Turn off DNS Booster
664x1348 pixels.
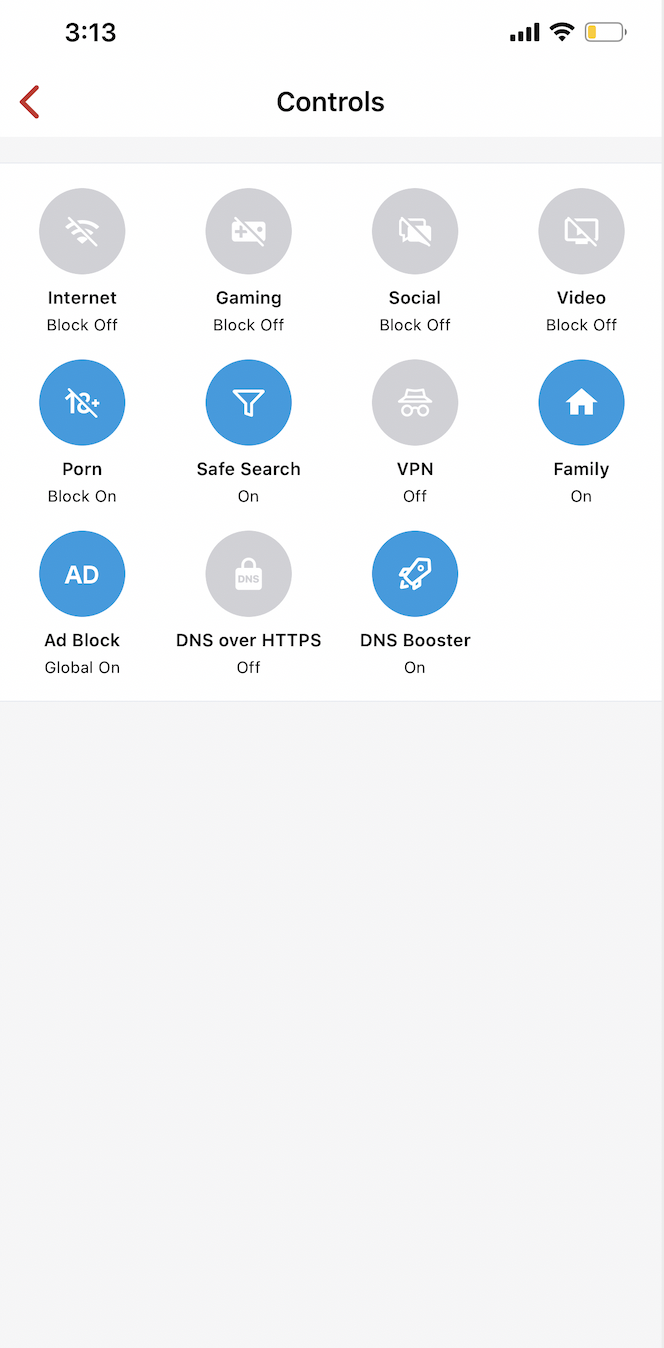point(415,574)
